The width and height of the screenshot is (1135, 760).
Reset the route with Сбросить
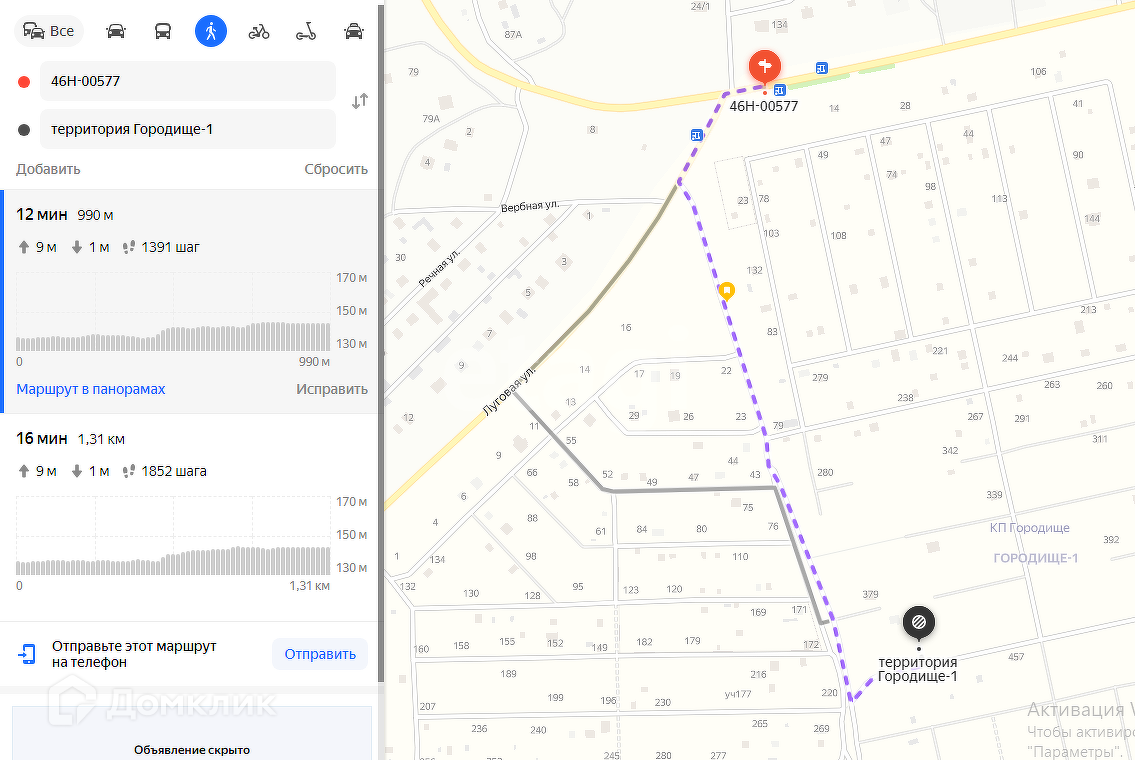click(336, 169)
